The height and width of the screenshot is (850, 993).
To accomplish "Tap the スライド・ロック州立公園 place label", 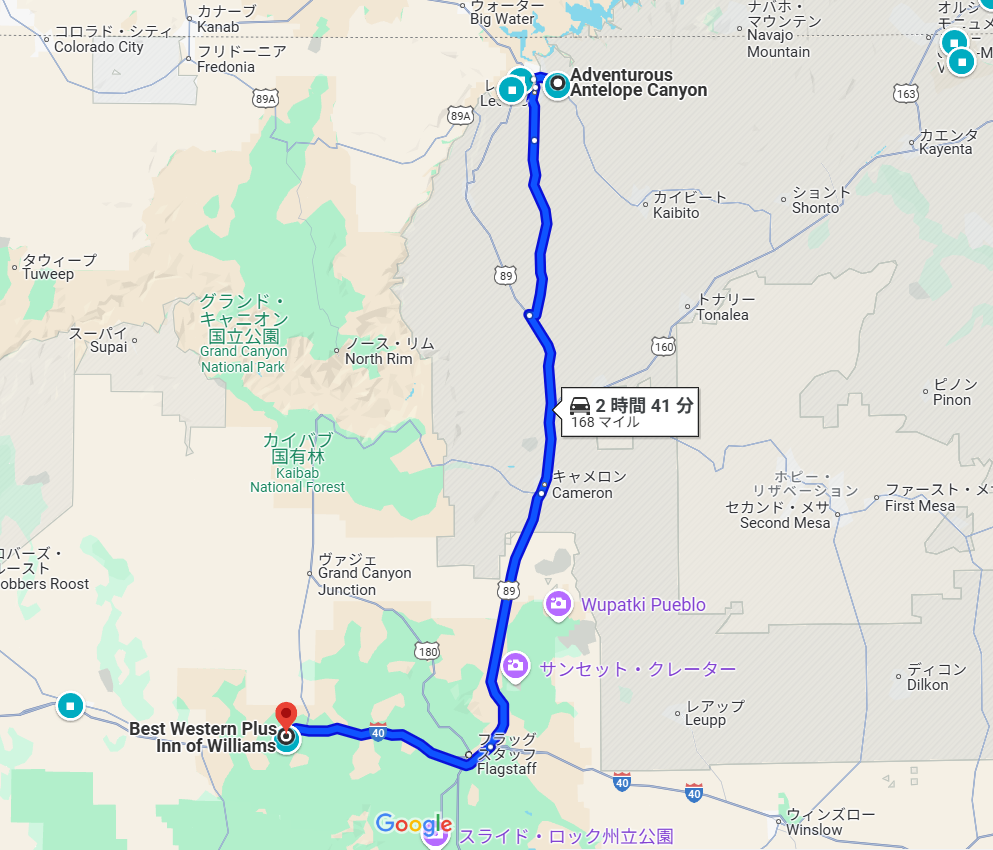I will [566, 836].
